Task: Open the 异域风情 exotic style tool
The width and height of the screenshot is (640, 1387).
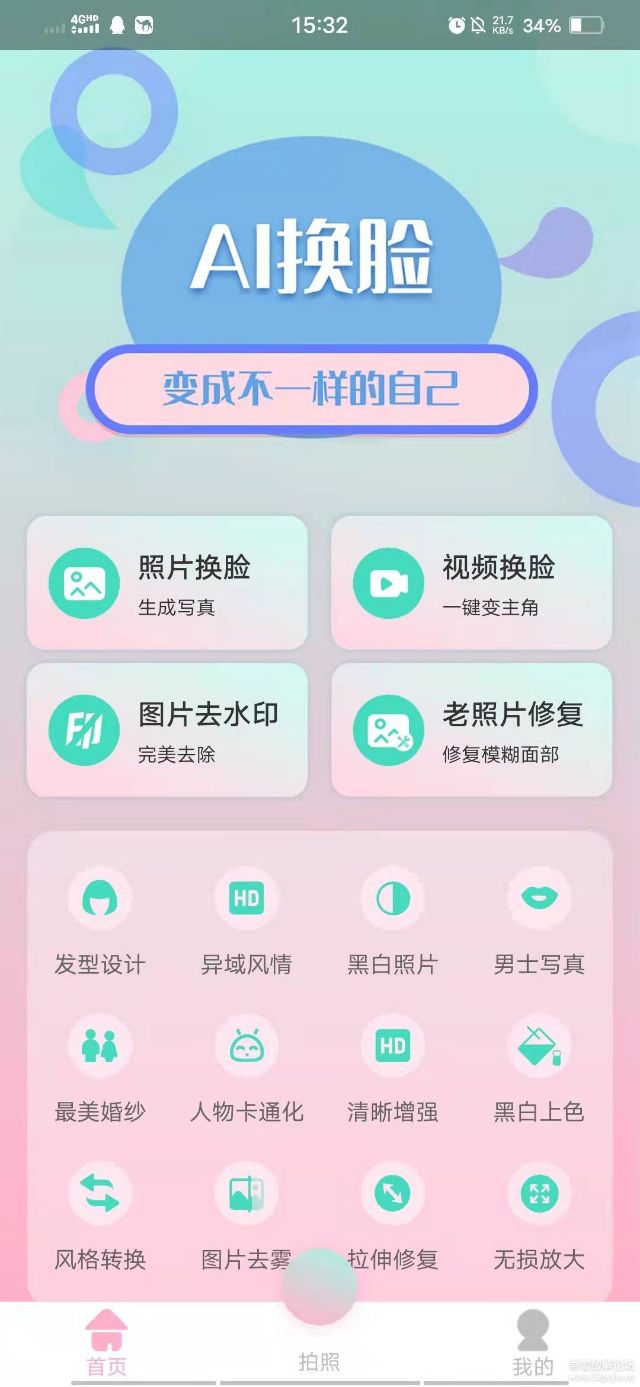Action: click(x=246, y=920)
